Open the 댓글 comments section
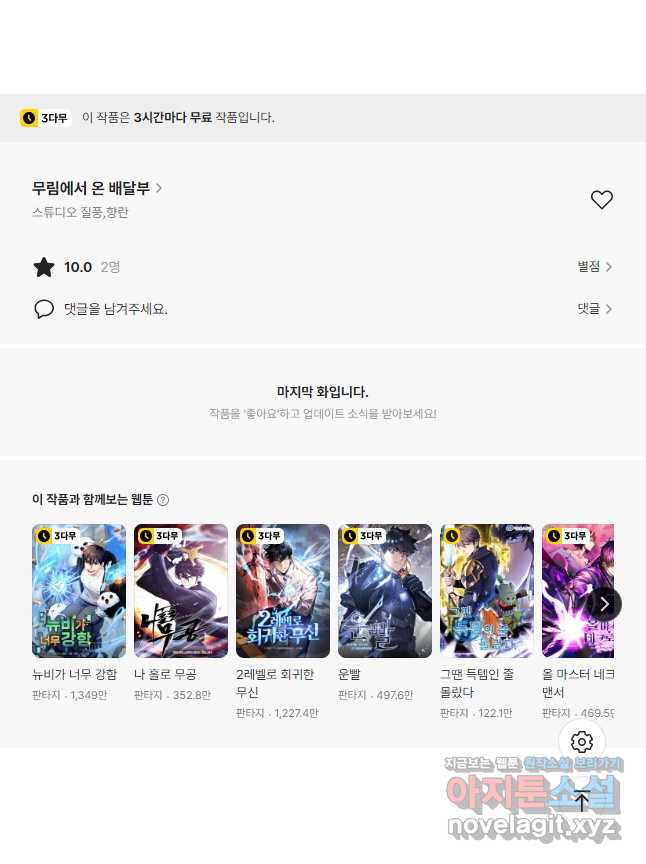This screenshot has width=646, height=864. coord(594,309)
